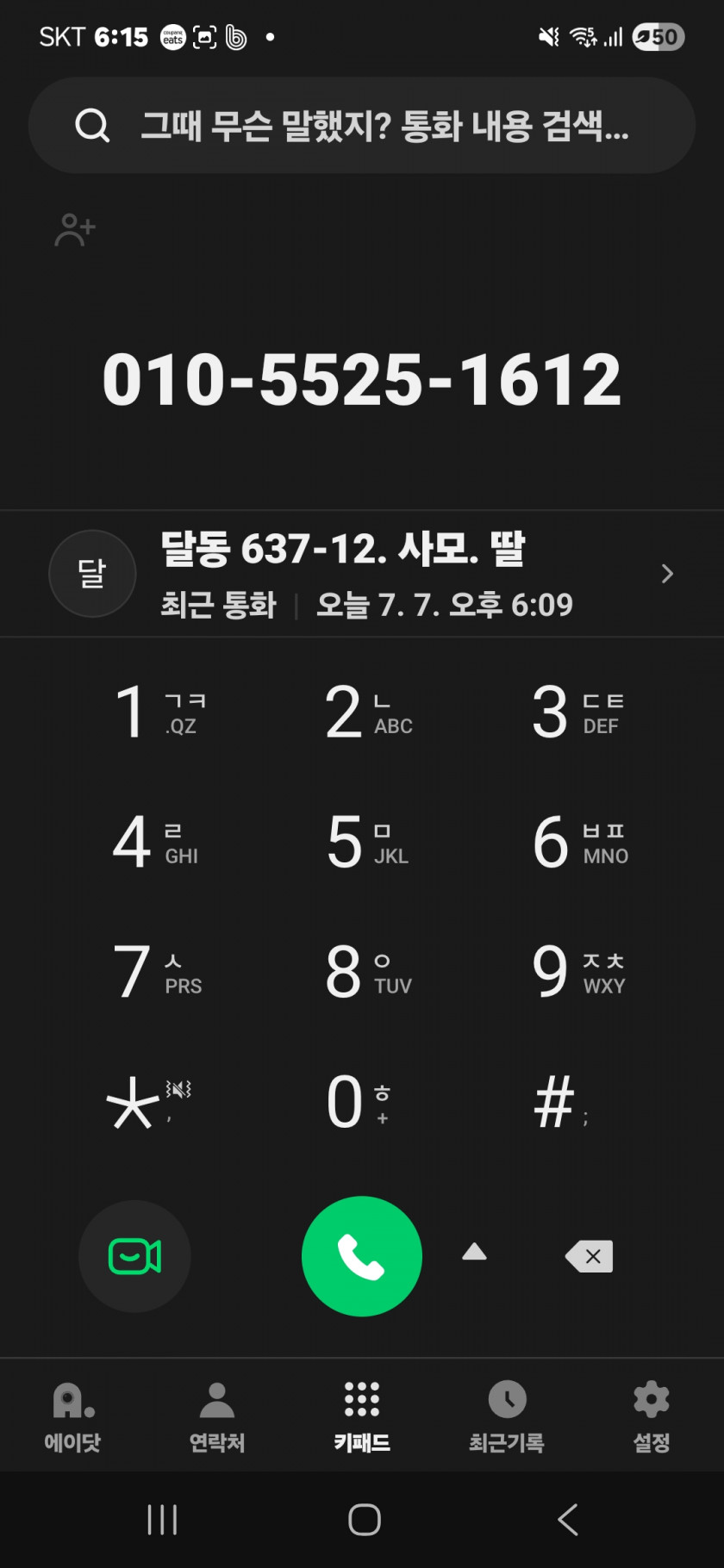Tap the call history search box

click(362, 126)
